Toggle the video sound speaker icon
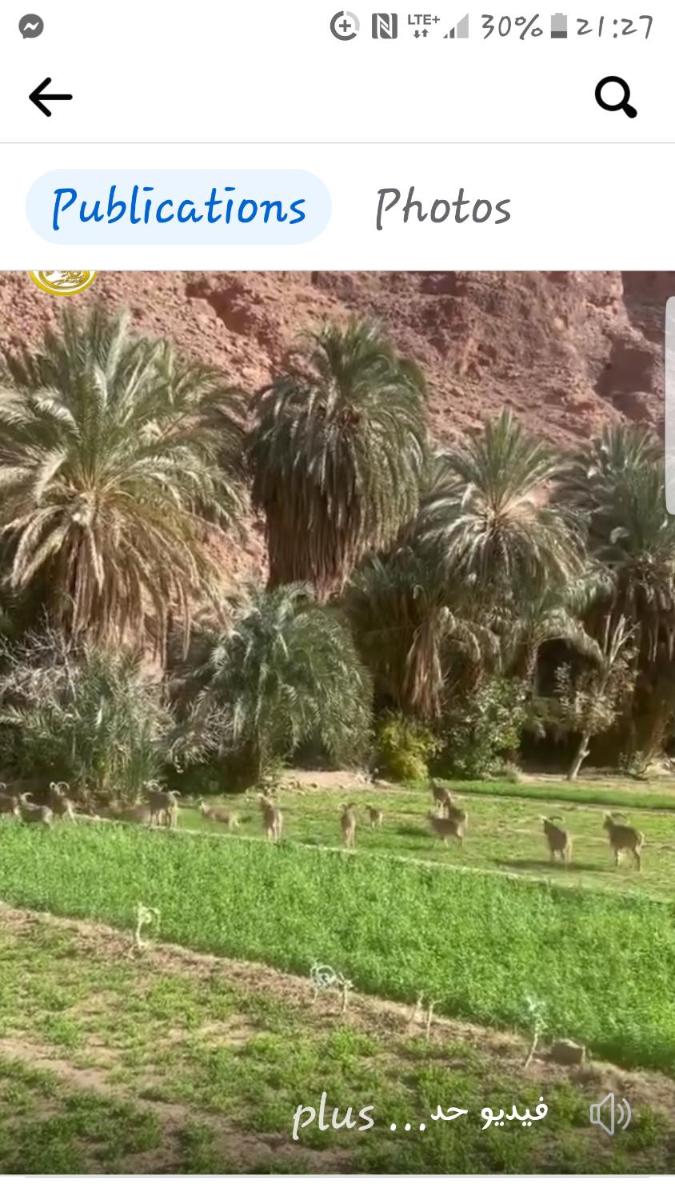Screen dimensions: 675x1200 pos(610,1114)
